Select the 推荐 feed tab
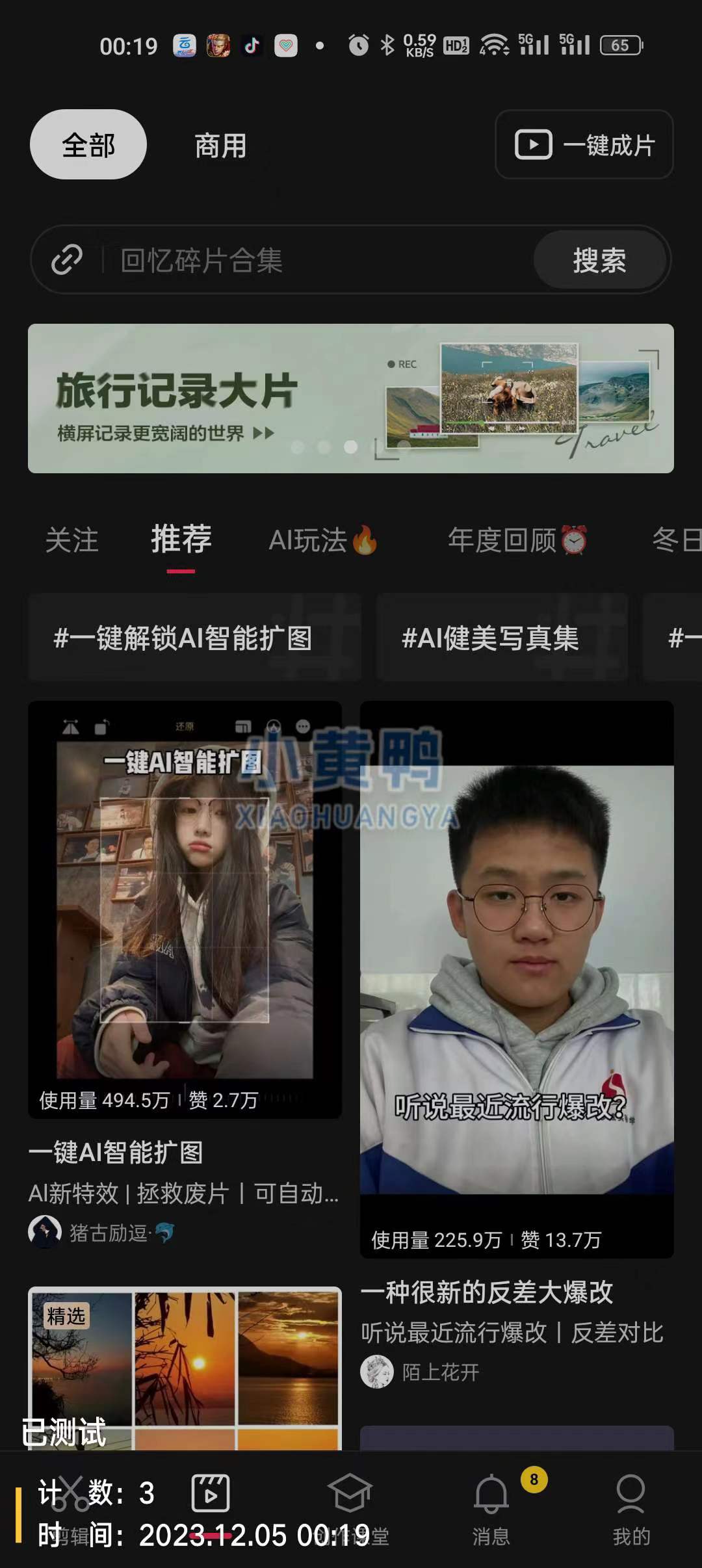Image resolution: width=702 pixels, height=1568 pixels. (181, 539)
